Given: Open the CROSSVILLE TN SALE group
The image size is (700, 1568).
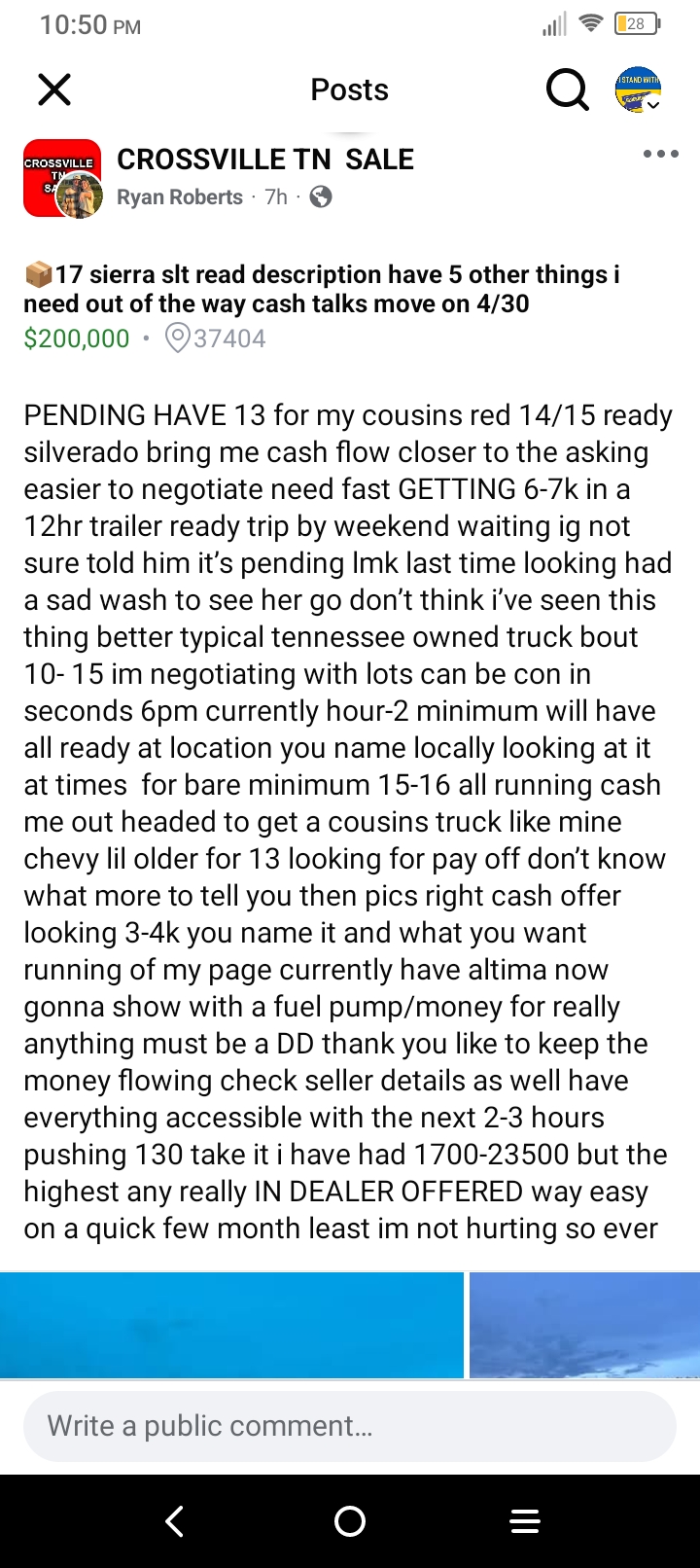Looking at the screenshot, I should point(265,160).
